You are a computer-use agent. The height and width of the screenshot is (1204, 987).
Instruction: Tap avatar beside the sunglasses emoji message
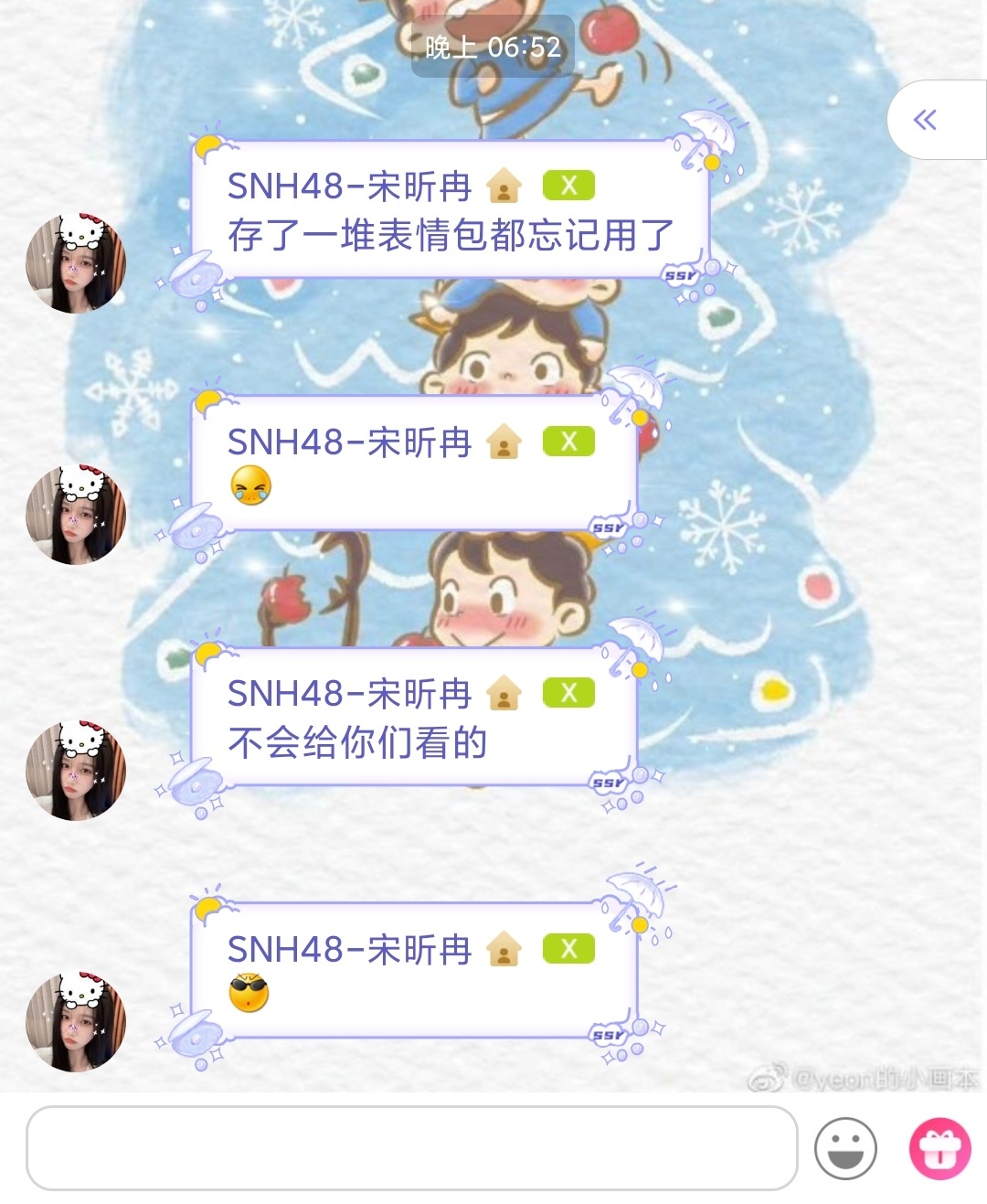point(76,1022)
